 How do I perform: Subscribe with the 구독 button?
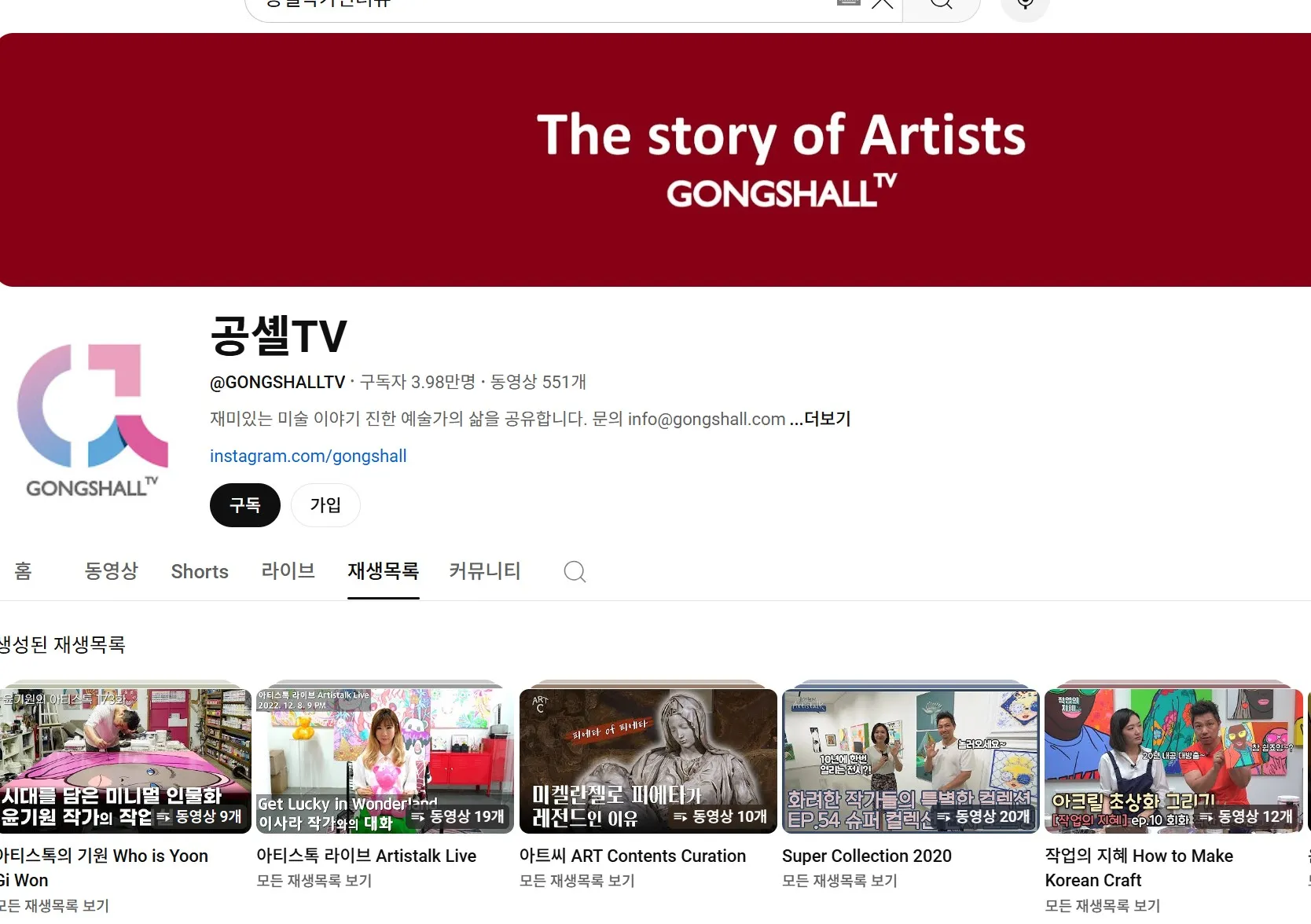[x=244, y=505]
